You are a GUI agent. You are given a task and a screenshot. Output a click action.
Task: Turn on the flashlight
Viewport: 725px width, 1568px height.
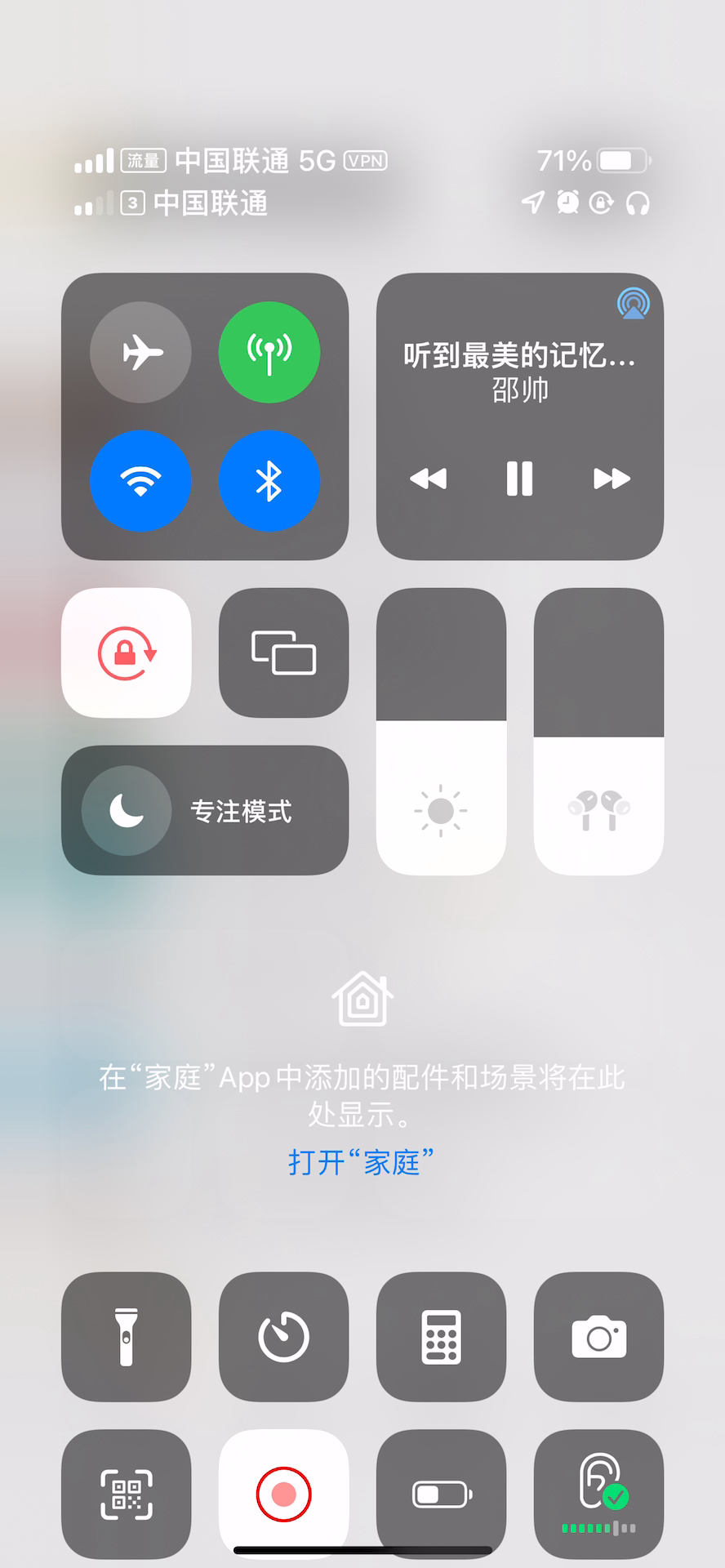pos(127,1336)
